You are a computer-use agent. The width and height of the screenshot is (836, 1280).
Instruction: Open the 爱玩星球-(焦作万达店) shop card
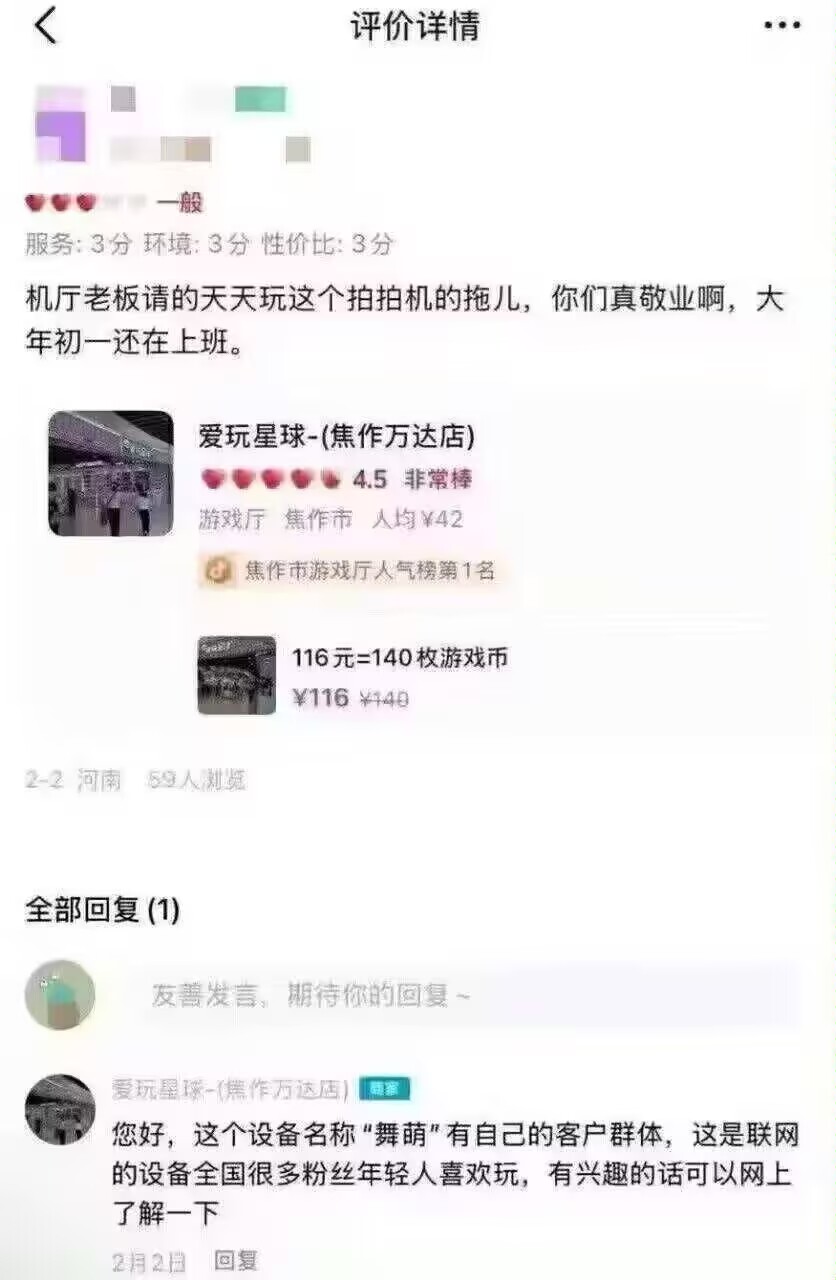[x=336, y=438]
